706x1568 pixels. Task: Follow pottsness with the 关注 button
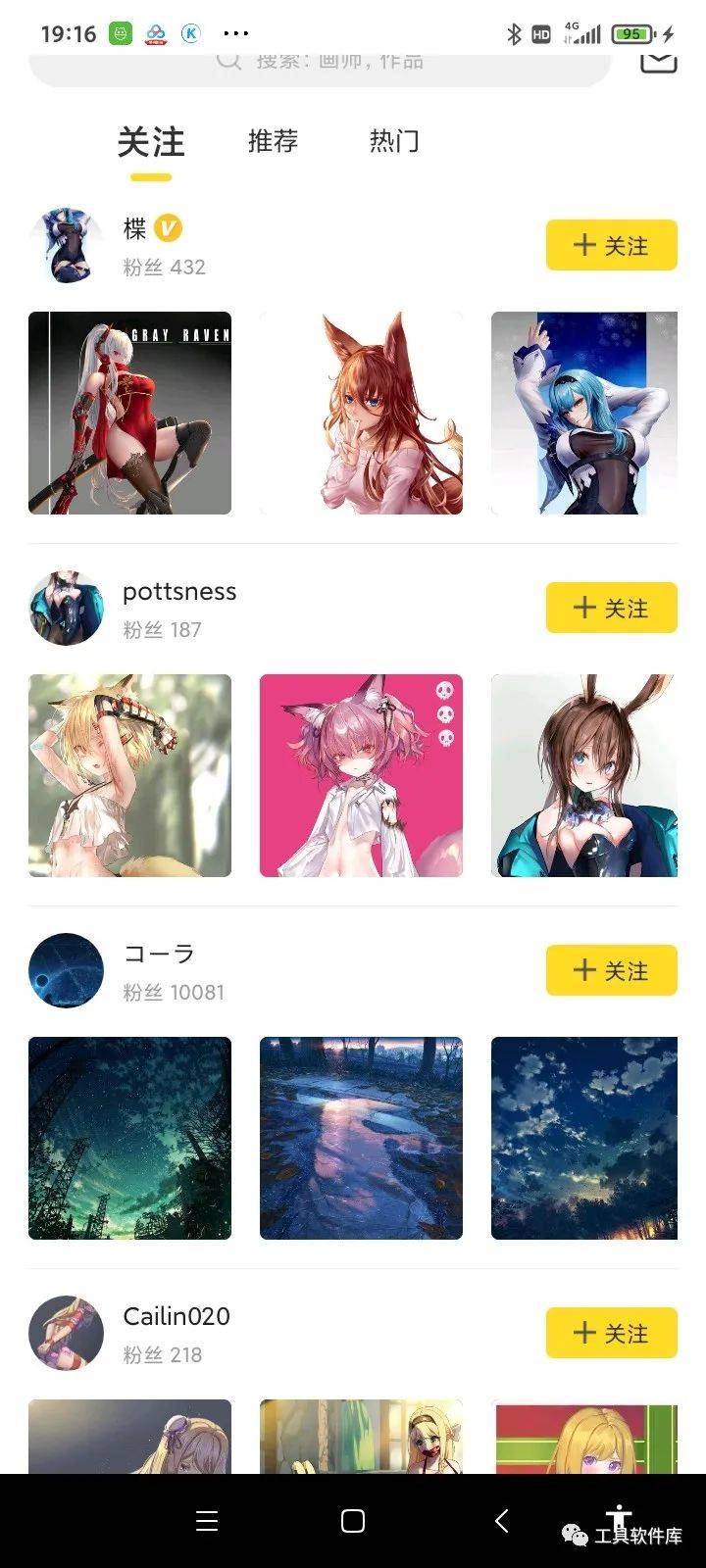(x=611, y=608)
